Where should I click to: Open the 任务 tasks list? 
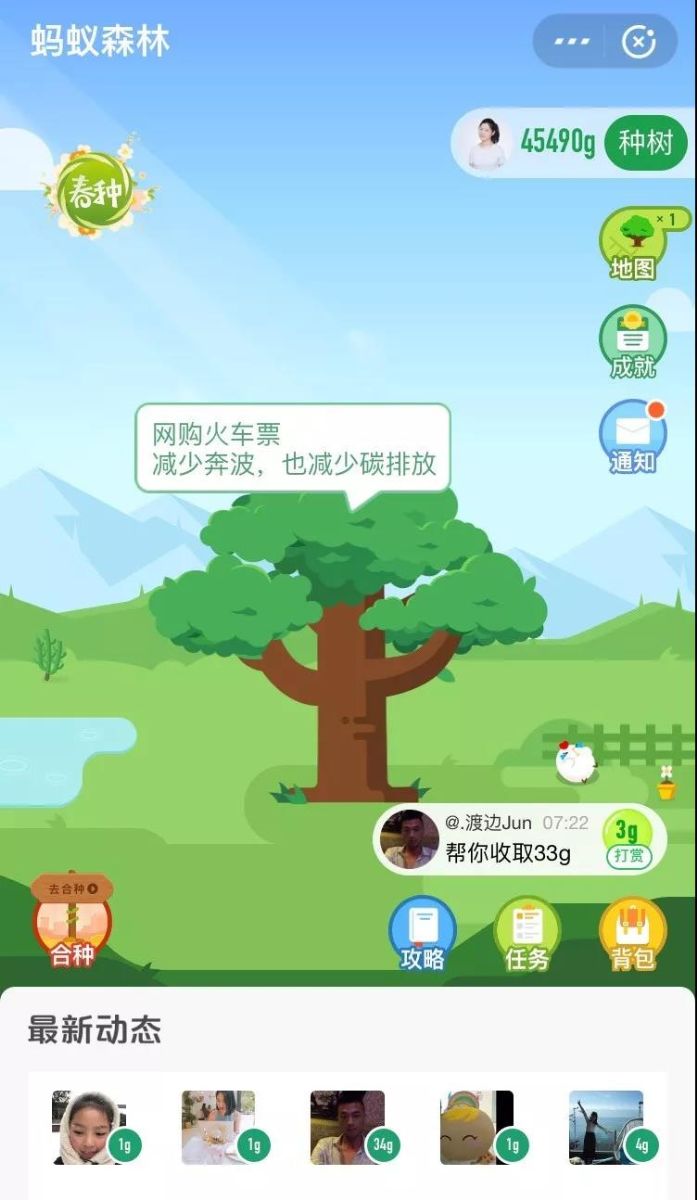pos(527,933)
